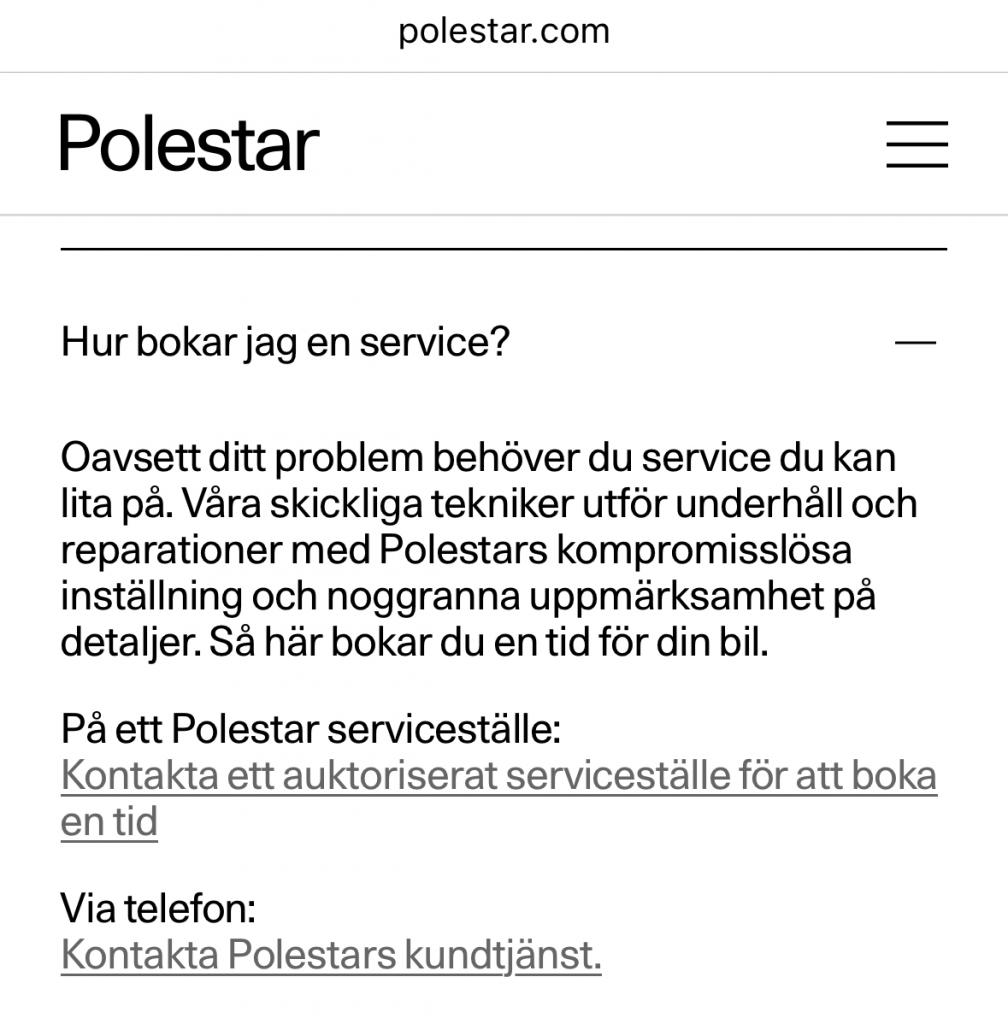Tap the polestar.com address bar
This screenshot has height=1024, width=1008.
click(503, 31)
